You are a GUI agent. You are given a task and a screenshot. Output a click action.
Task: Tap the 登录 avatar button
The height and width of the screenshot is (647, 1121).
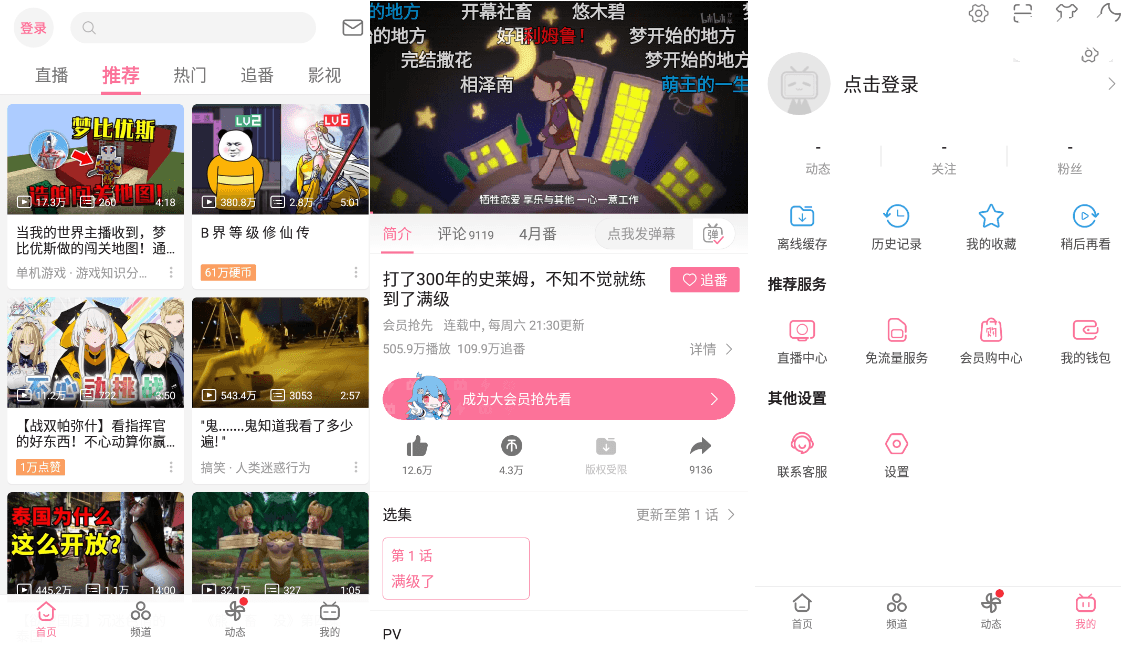[x=33, y=28]
